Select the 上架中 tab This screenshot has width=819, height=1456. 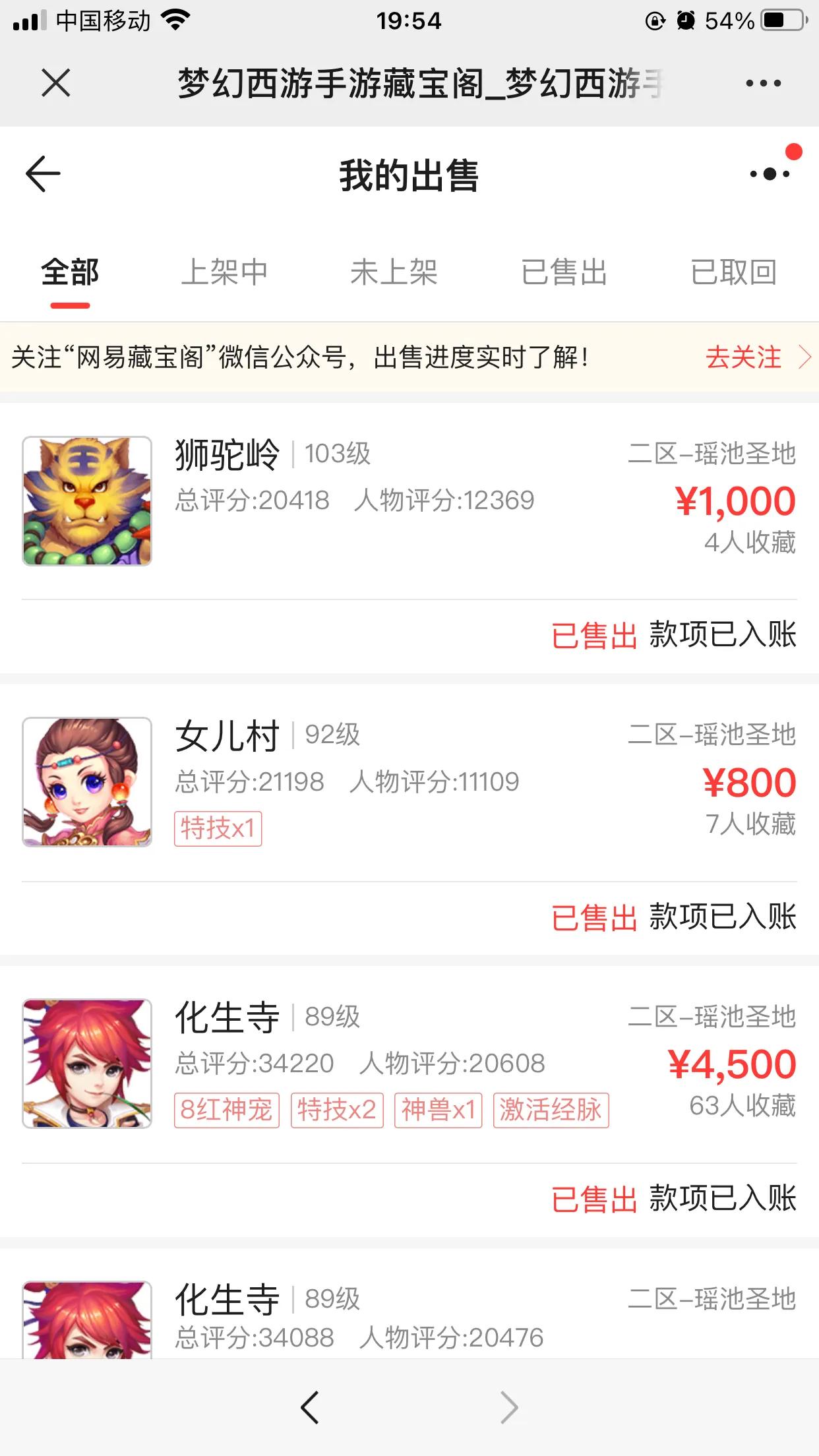[225, 272]
